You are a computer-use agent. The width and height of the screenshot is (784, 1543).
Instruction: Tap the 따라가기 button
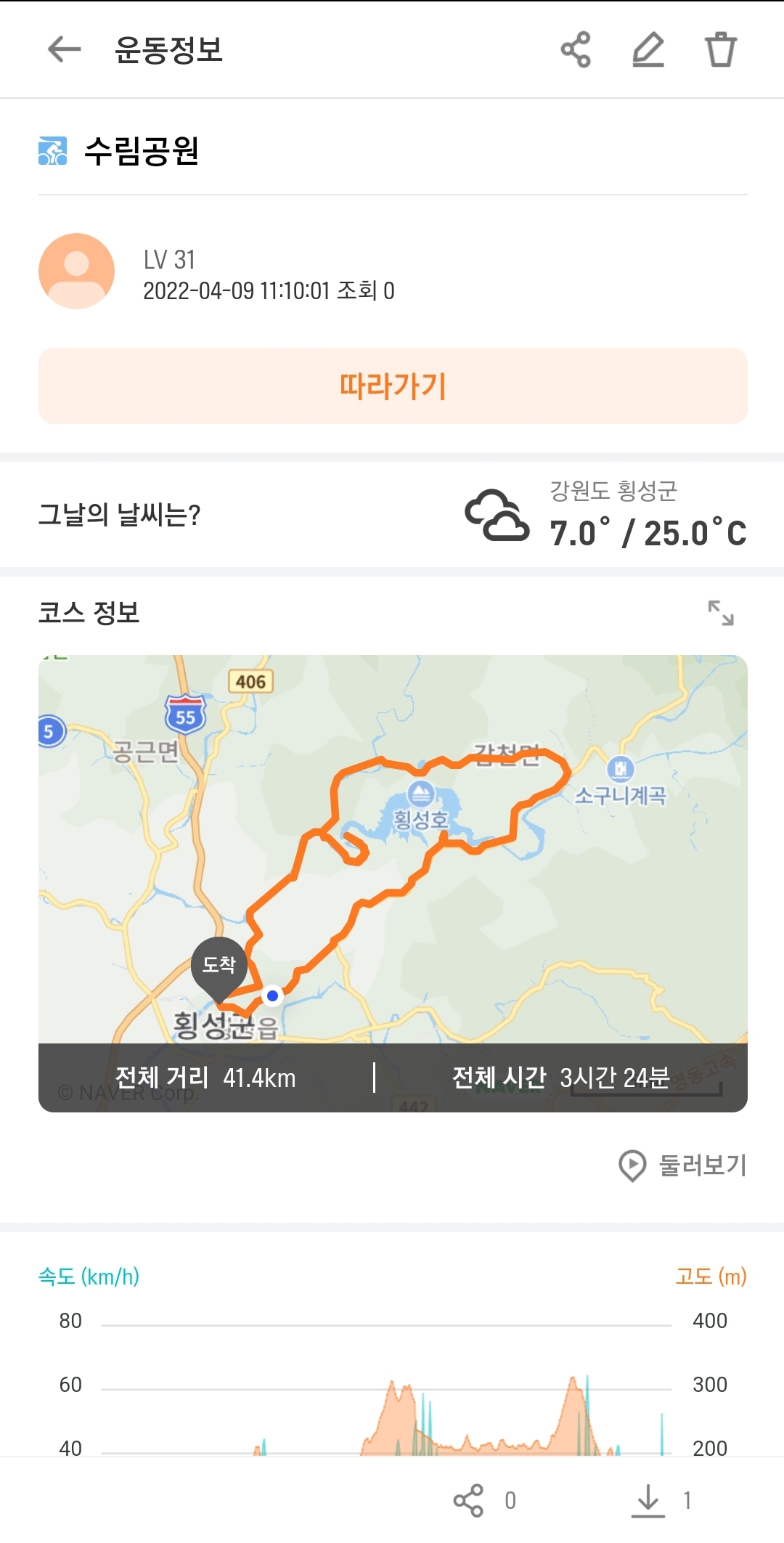(393, 386)
